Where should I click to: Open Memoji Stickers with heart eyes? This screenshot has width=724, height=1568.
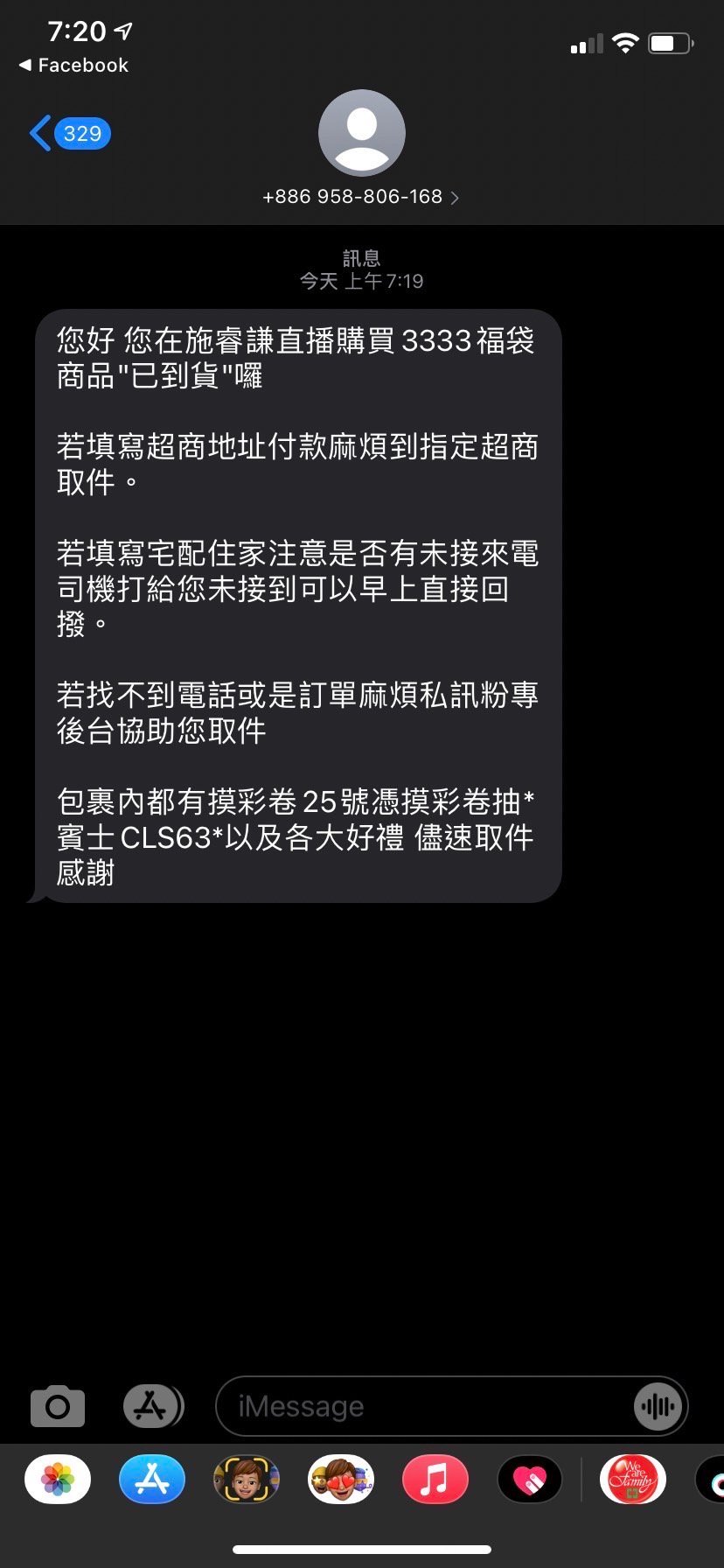(x=341, y=1480)
